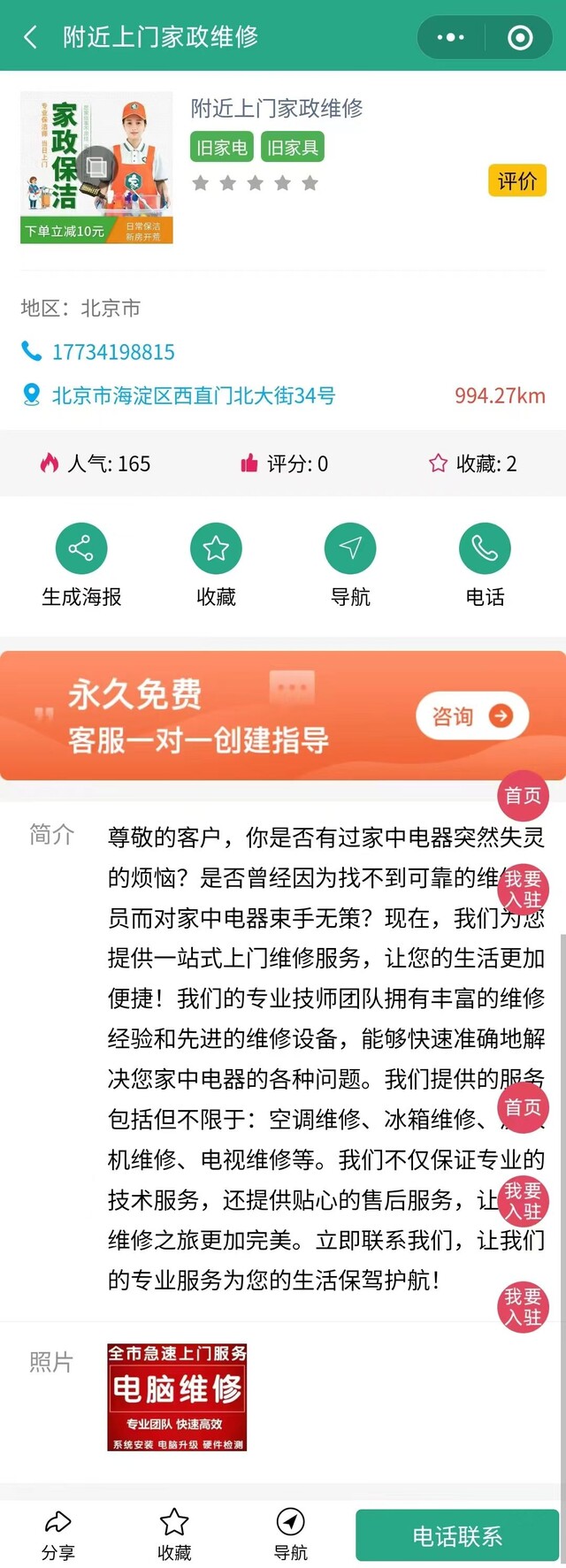This screenshot has width=566, height=1568.
Task: Go back from 附近上门家政维修 page
Action: [31, 37]
